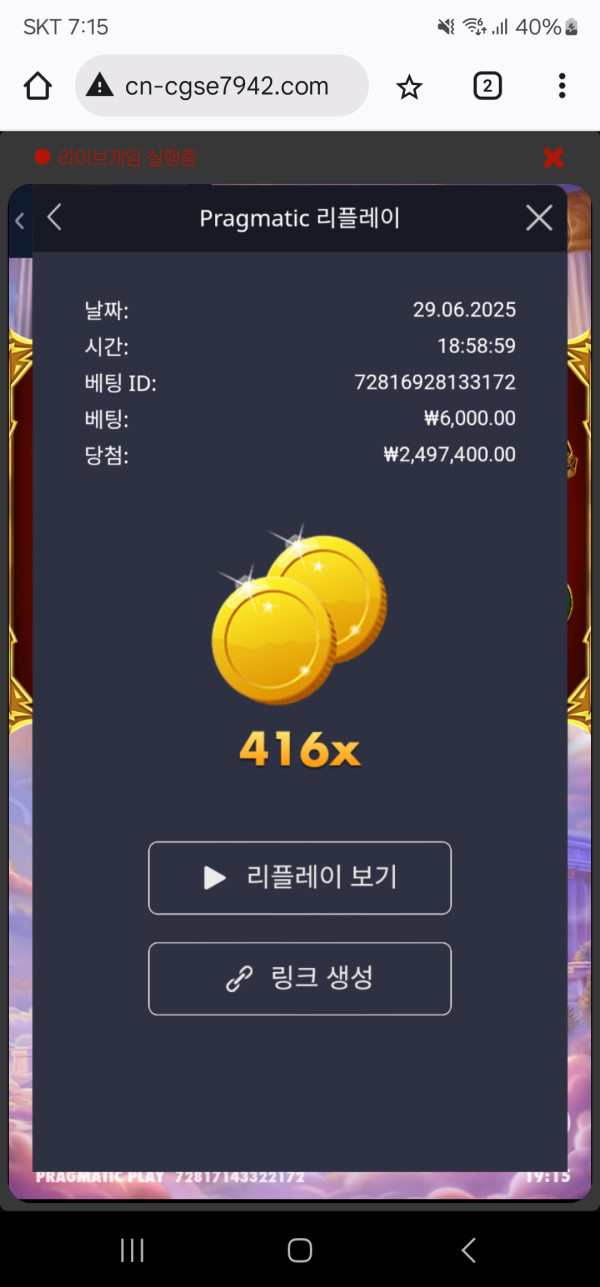This screenshot has width=600, height=1287.
Task: Open the browser overflow menu
Action: (x=562, y=87)
